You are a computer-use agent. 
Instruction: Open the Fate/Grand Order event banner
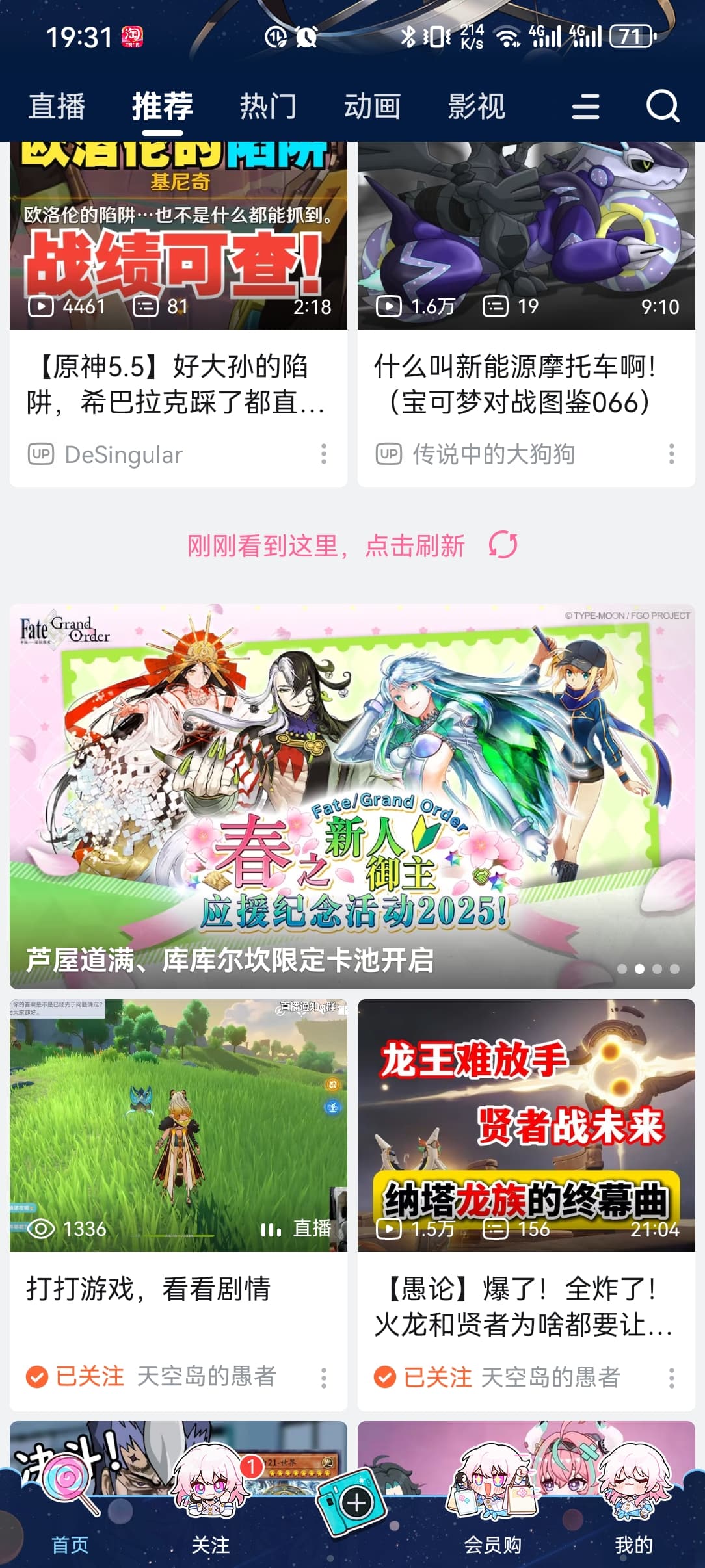click(x=352, y=796)
